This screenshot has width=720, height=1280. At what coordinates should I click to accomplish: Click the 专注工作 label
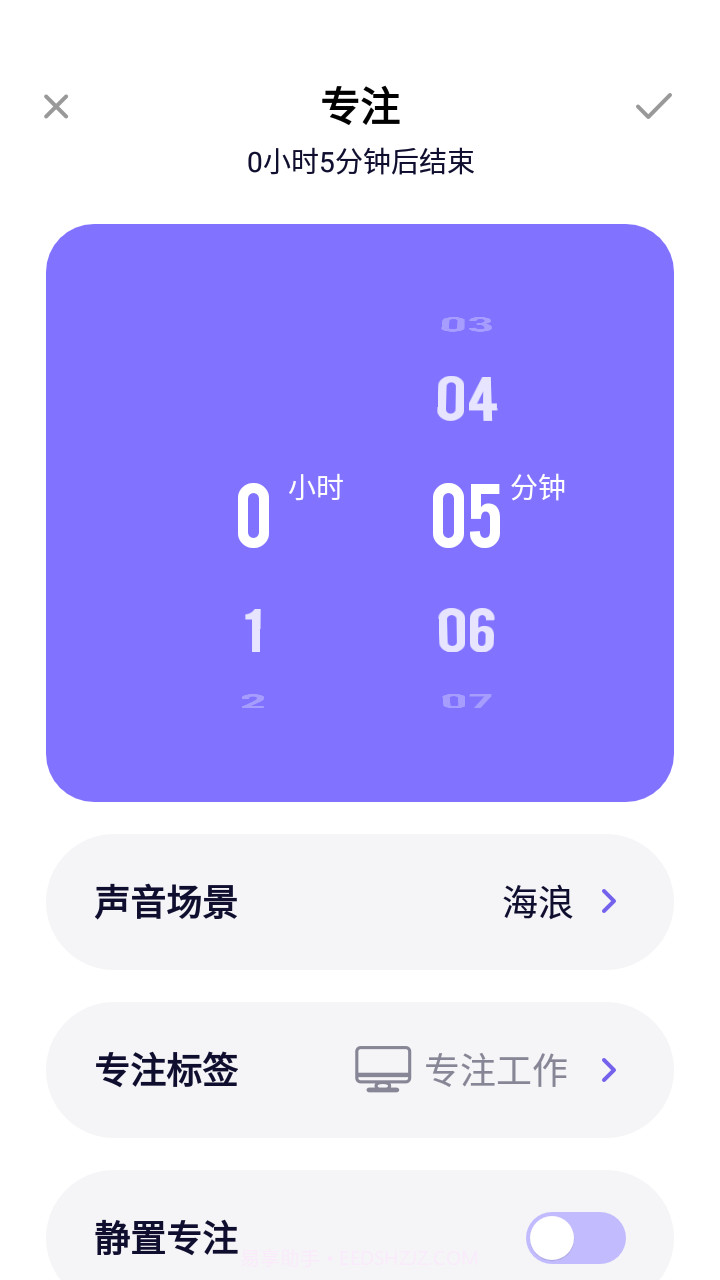tap(497, 1070)
